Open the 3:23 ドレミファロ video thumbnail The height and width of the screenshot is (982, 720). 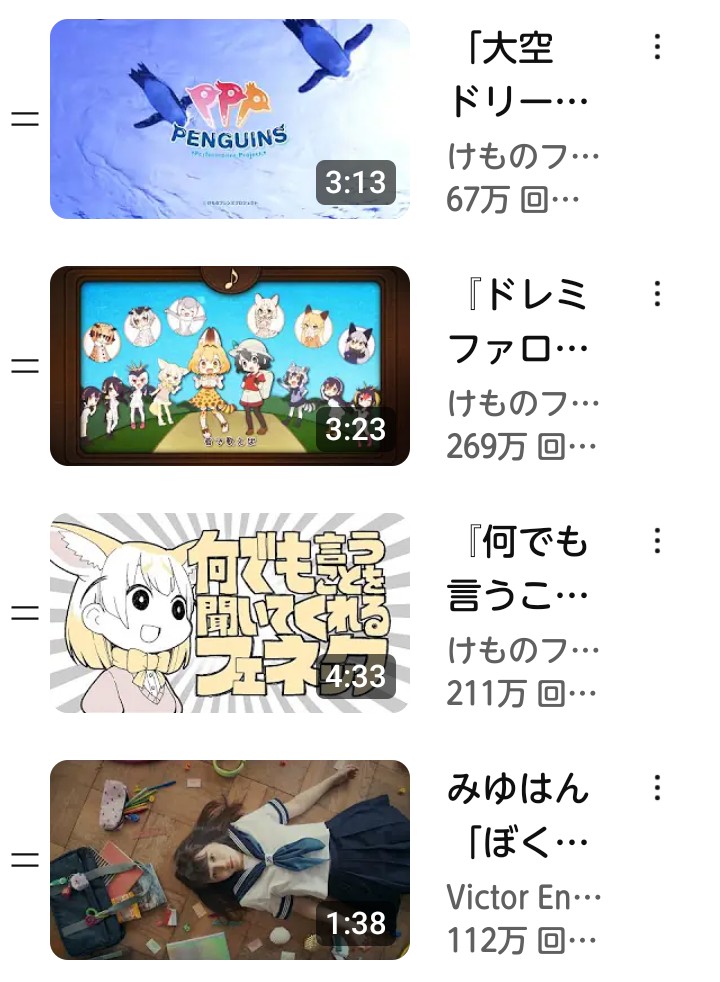(x=230, y=366)
